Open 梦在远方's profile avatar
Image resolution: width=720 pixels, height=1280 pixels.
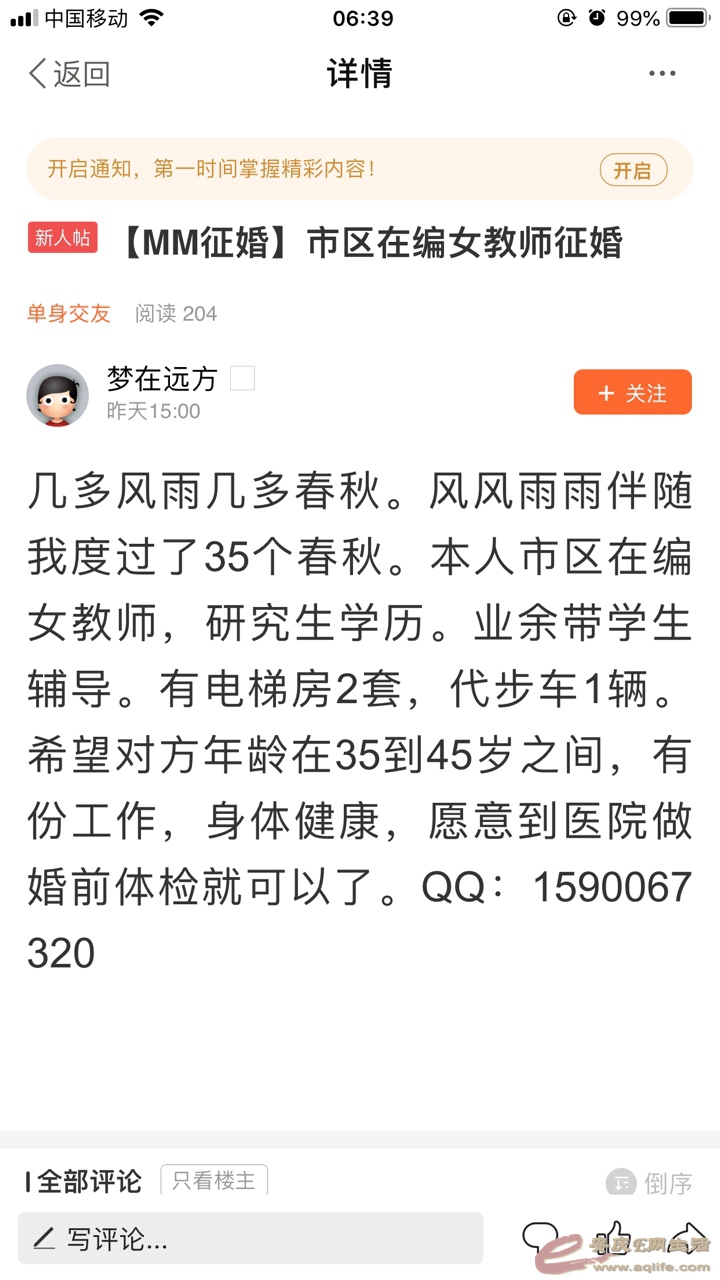(57, 395)
